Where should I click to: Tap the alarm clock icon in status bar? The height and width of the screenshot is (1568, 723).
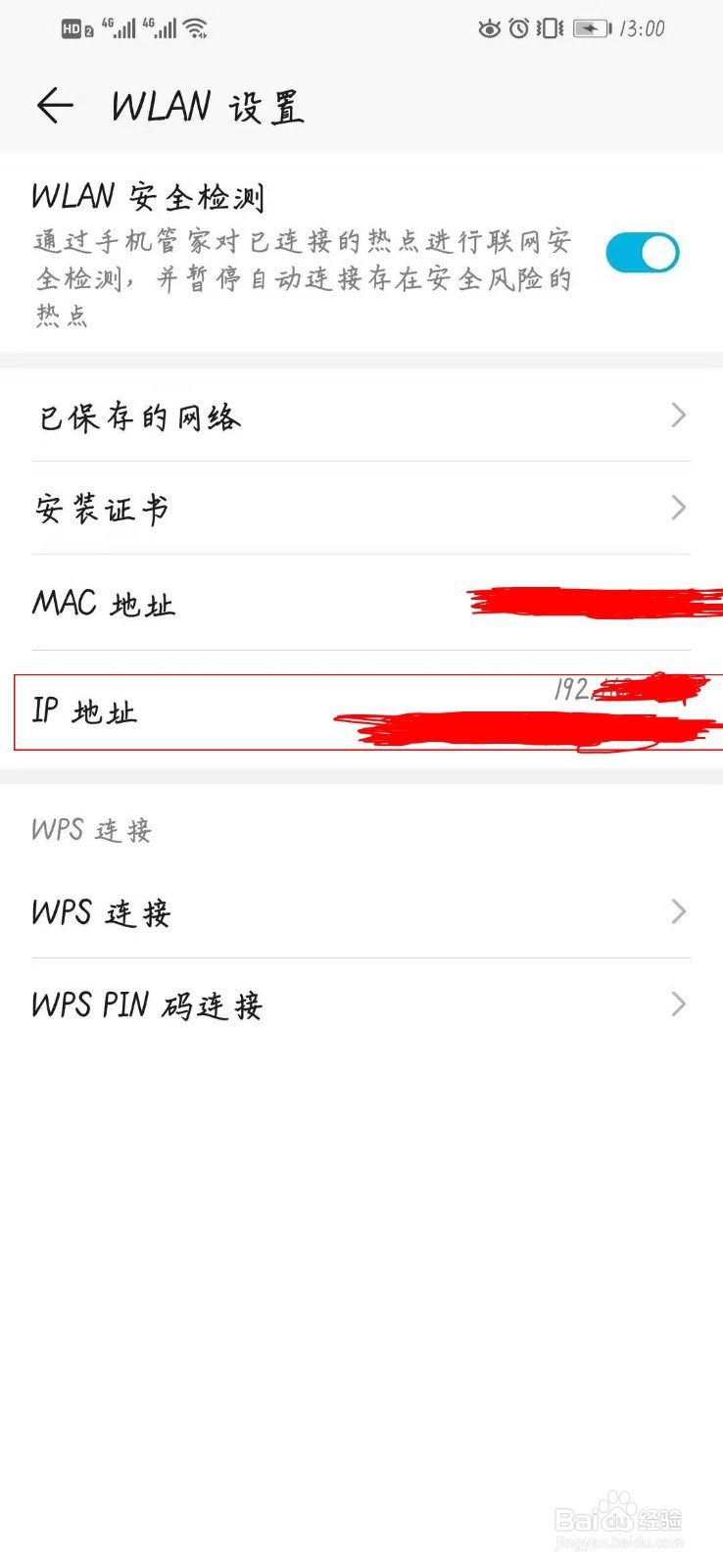coord(518,28)
